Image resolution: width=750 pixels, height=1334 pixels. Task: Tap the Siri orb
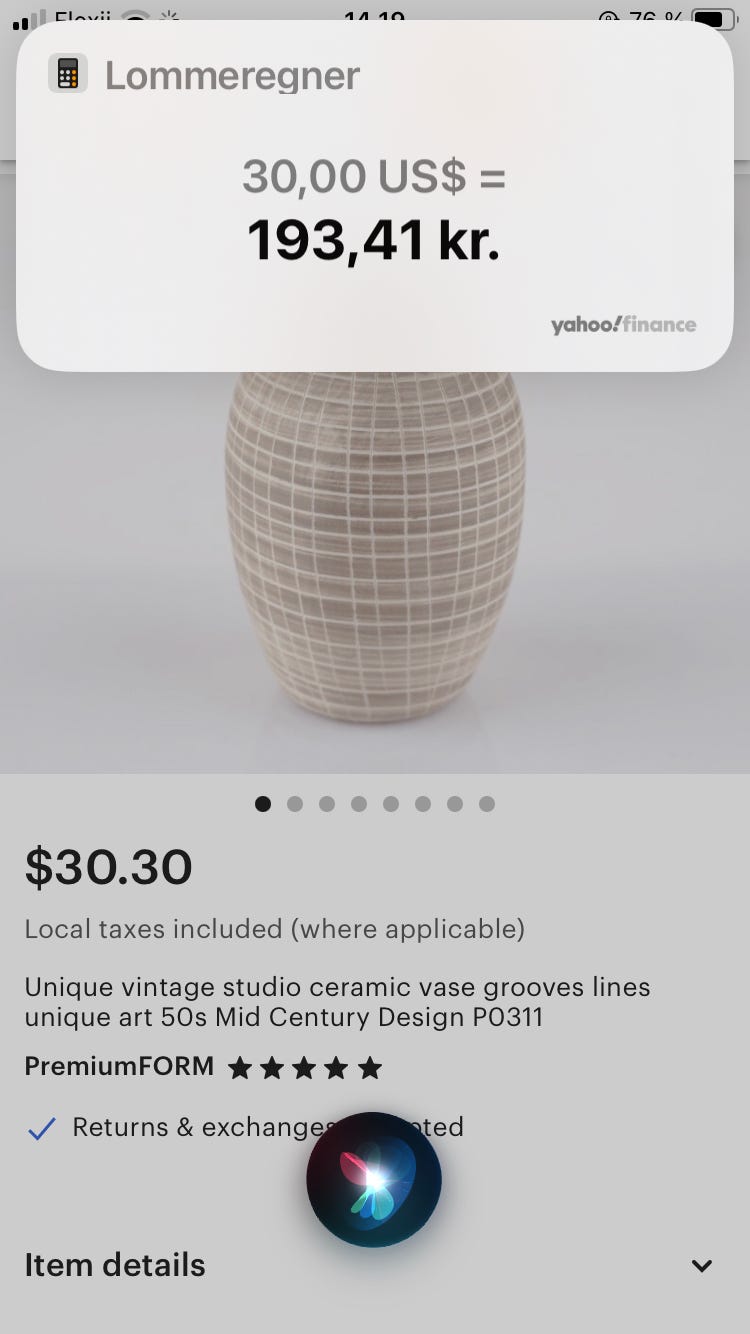click(374, 1180)
